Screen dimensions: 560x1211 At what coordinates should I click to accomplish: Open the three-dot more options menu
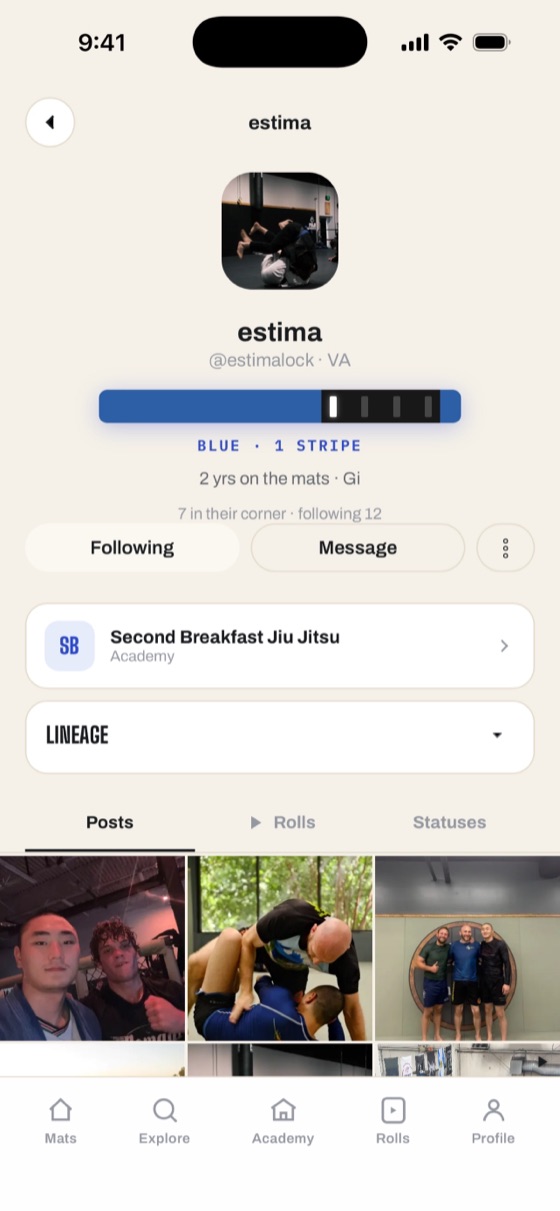[506, 547]
